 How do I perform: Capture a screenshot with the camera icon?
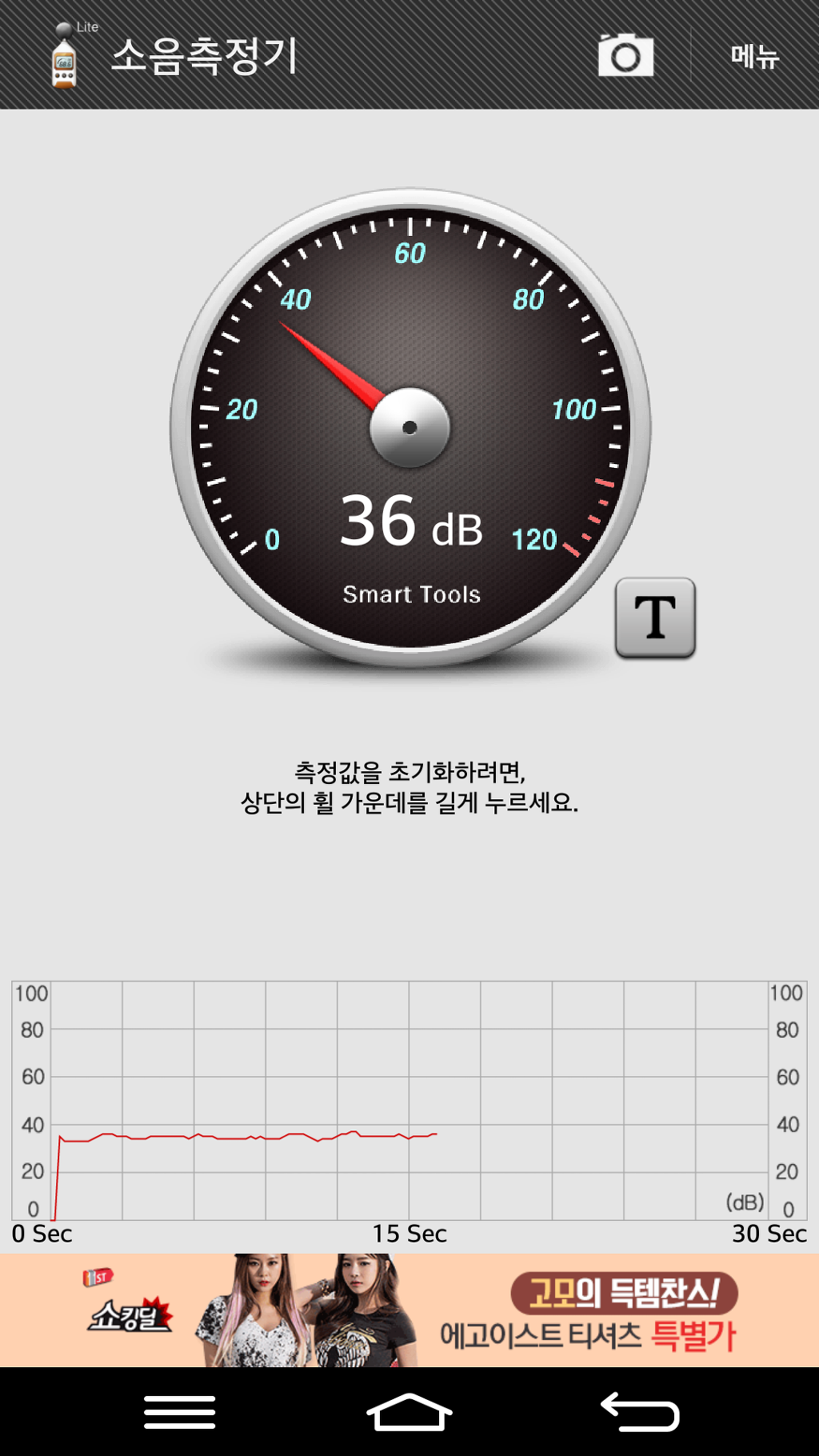[x=625, y=56]
